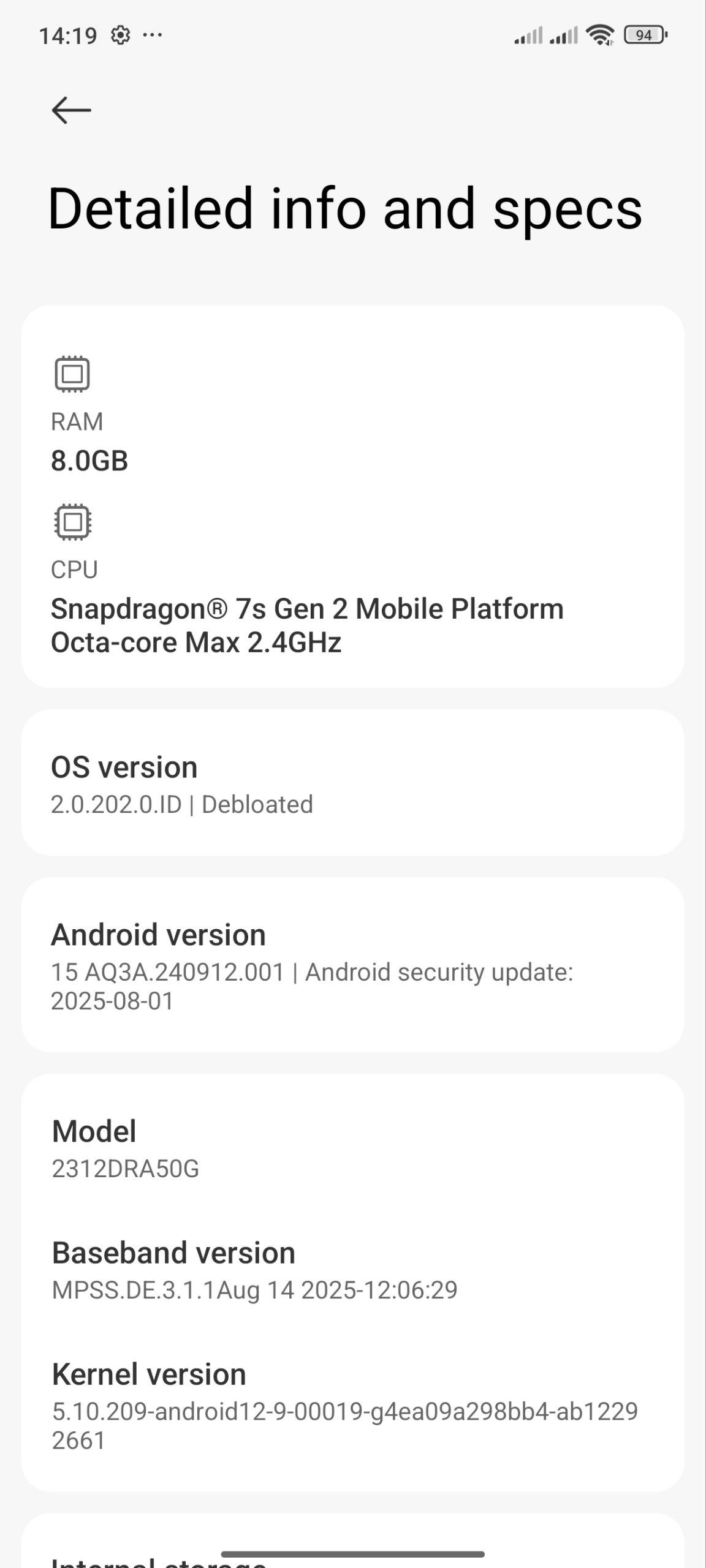
Task: Tap the OS version row
Action: coord(353,783)
